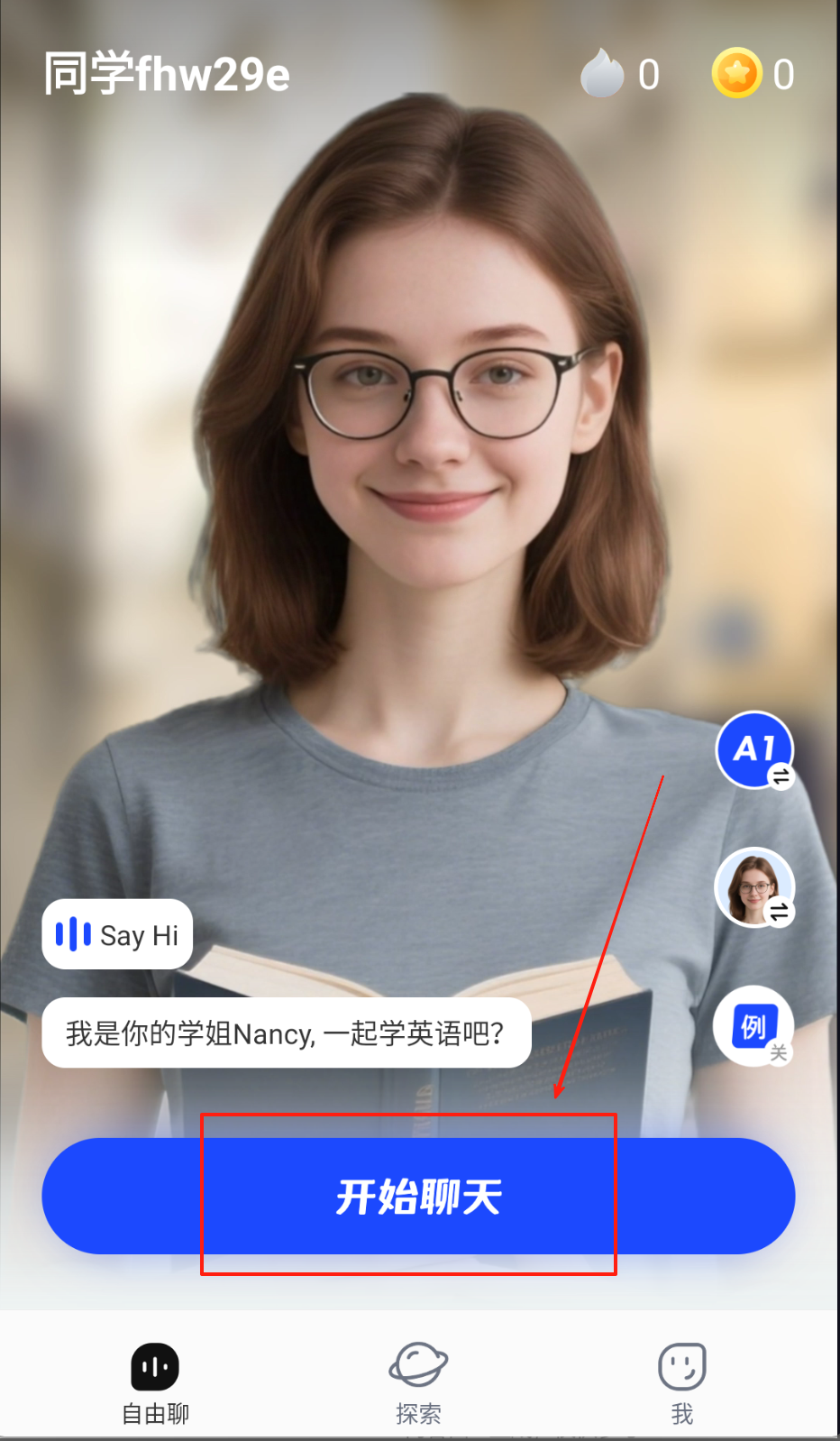Screen dimensions: 840x1441
Task: Open the flame streak counter
Action: pyautogui.click(x=620, y=74)
